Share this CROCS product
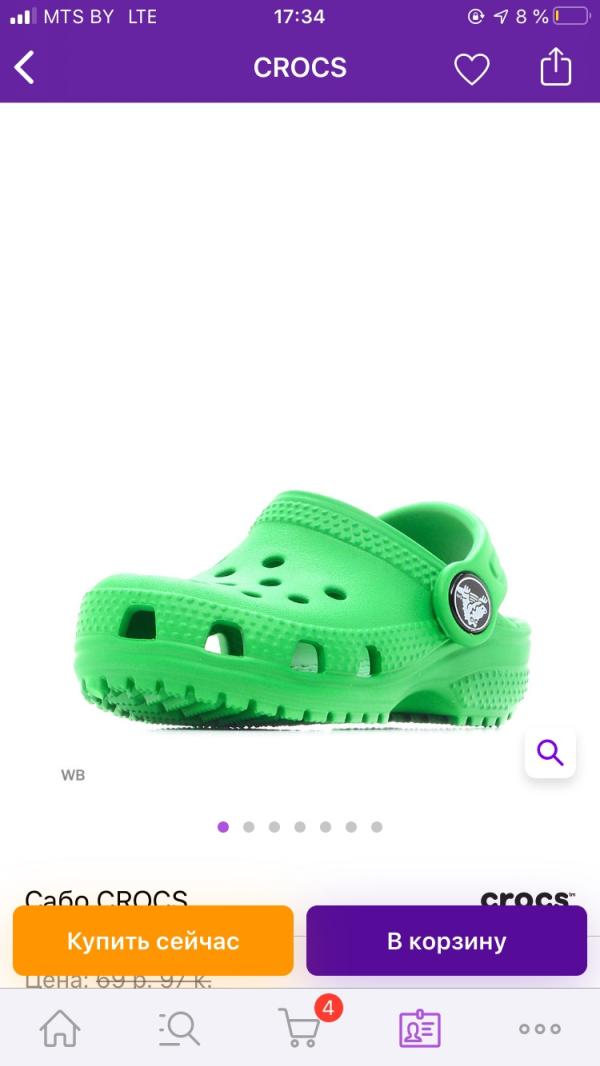600x1066 pixels. pyautogui.click(x=556, y=67)
